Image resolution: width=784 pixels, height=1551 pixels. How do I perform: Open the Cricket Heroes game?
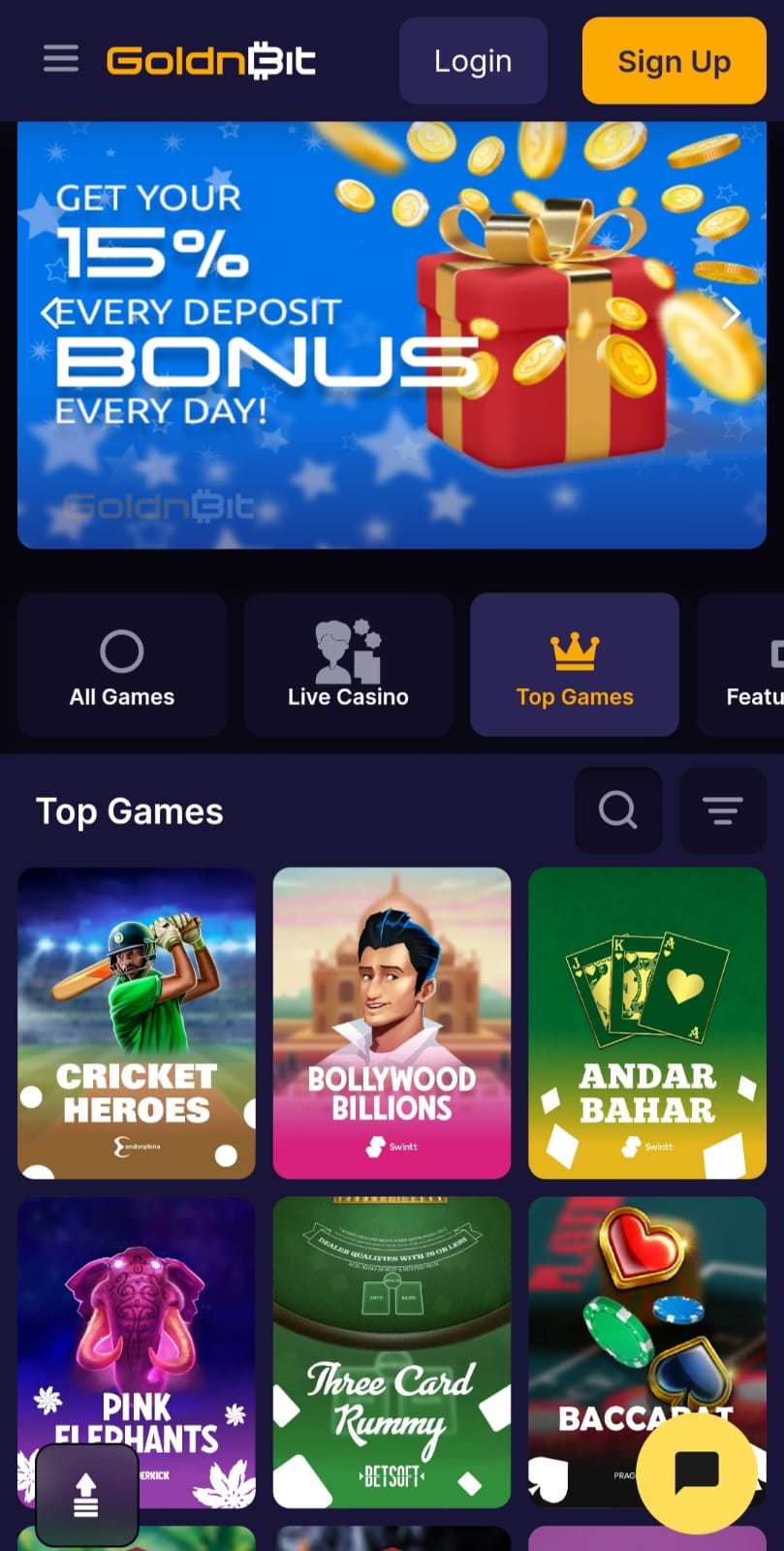click(x=137, y=1023)
